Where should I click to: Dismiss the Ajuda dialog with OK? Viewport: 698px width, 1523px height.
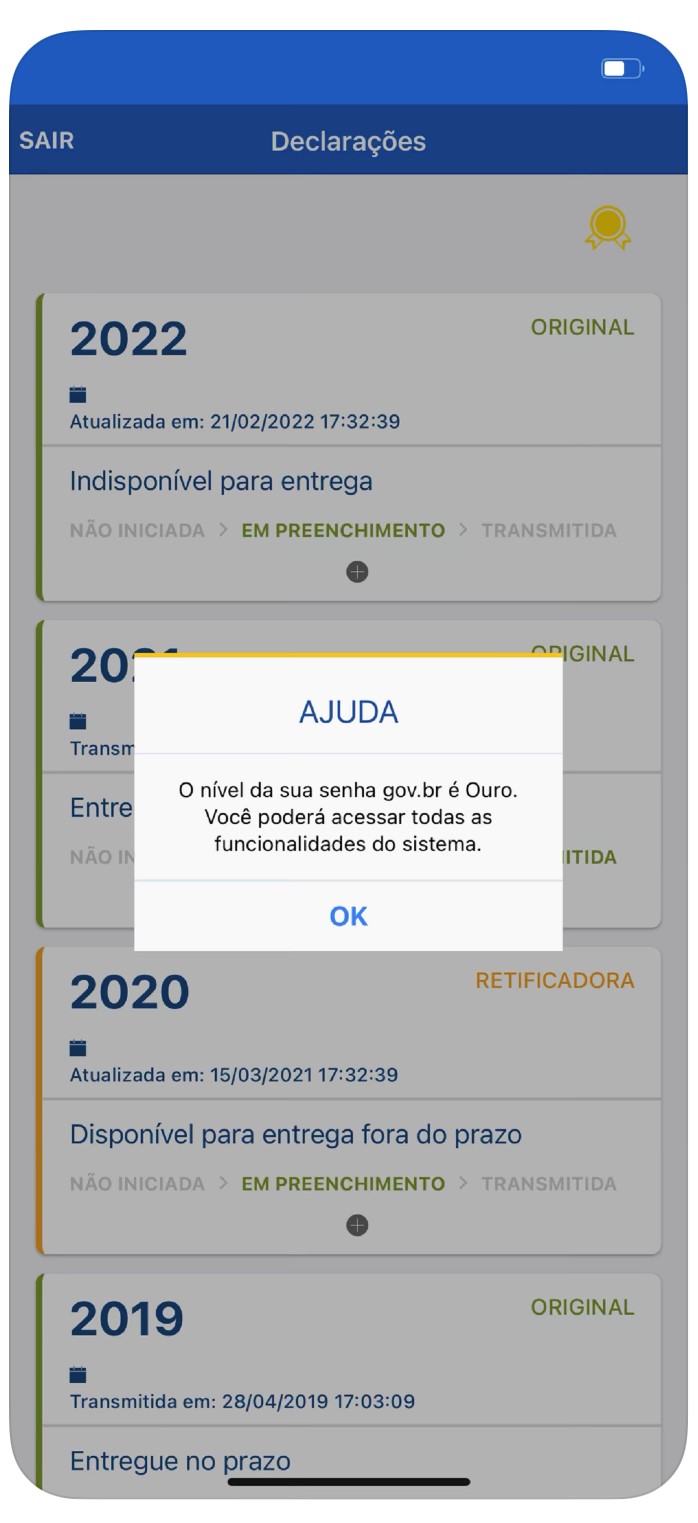(x=348, y=916)
